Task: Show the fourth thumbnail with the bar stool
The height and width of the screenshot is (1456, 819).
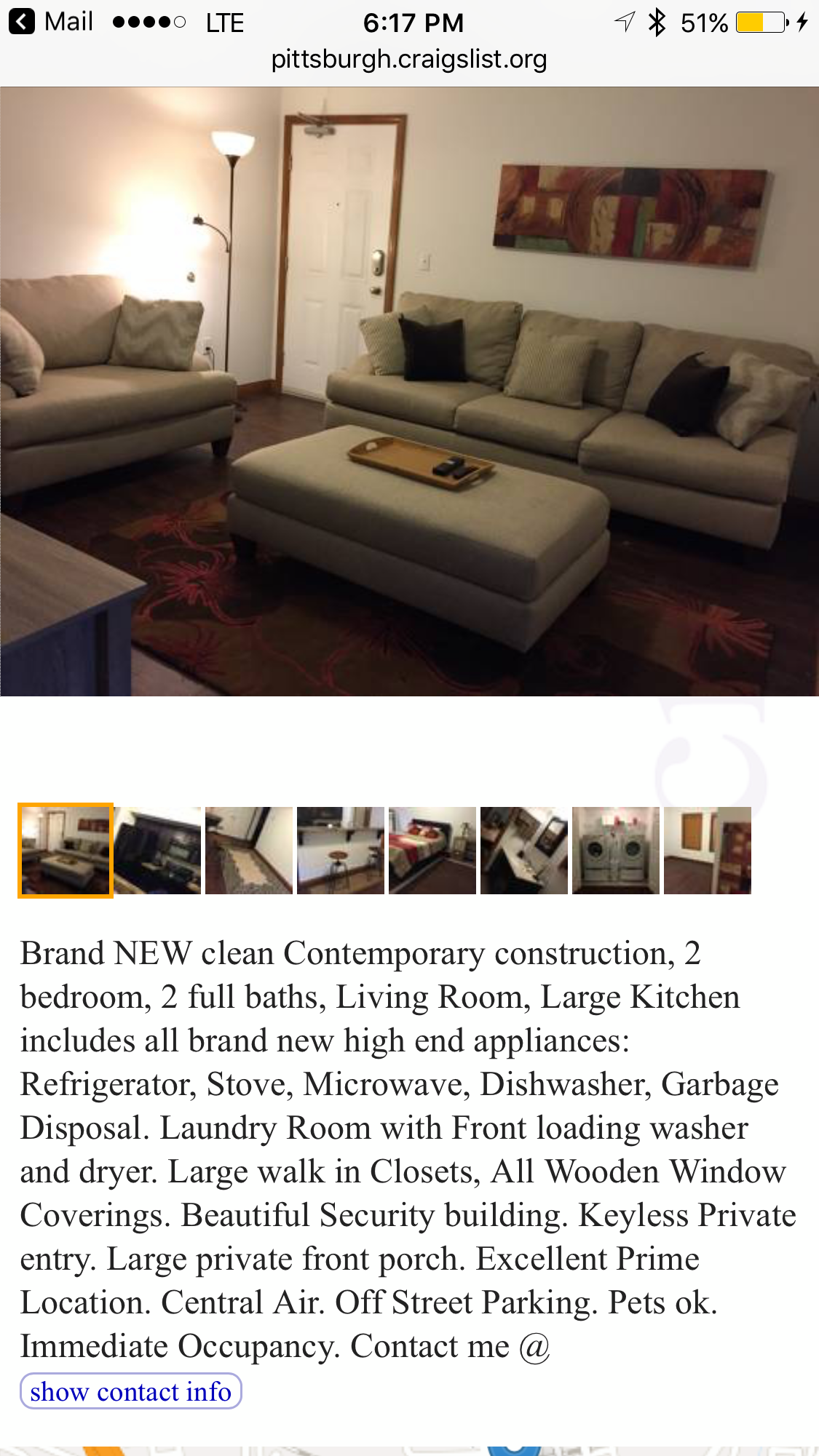Action: tap(341, 851)
